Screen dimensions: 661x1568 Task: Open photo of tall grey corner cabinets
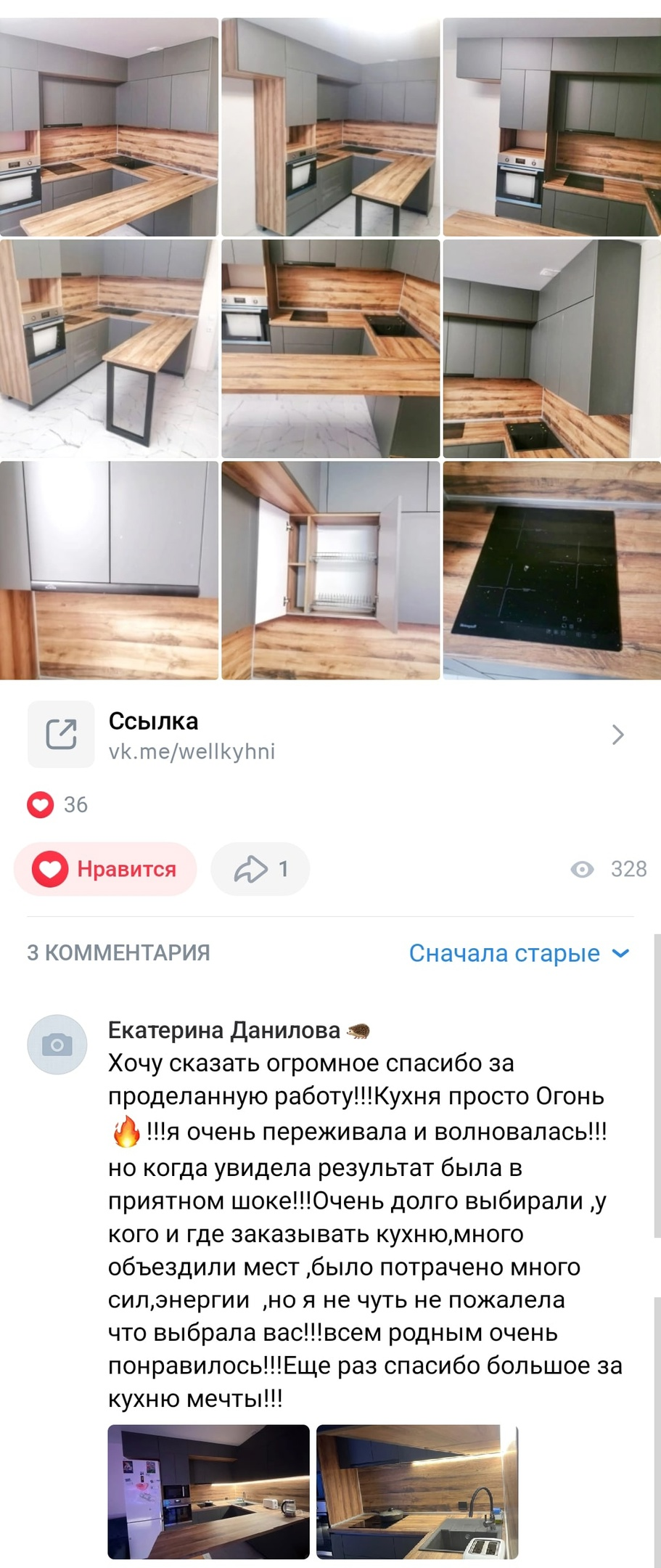551,348
